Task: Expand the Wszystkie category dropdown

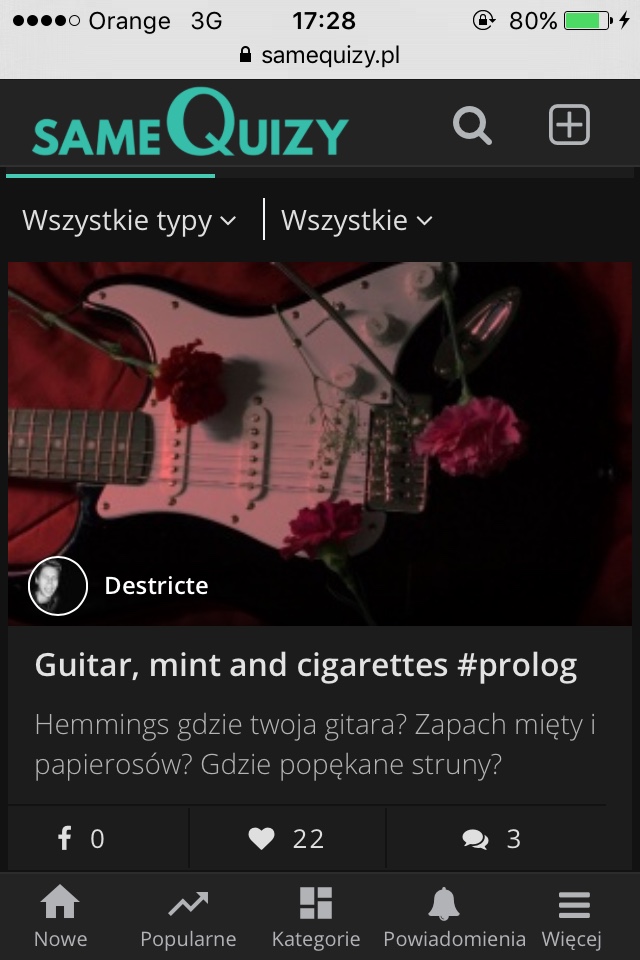Action: pos(356,220)
